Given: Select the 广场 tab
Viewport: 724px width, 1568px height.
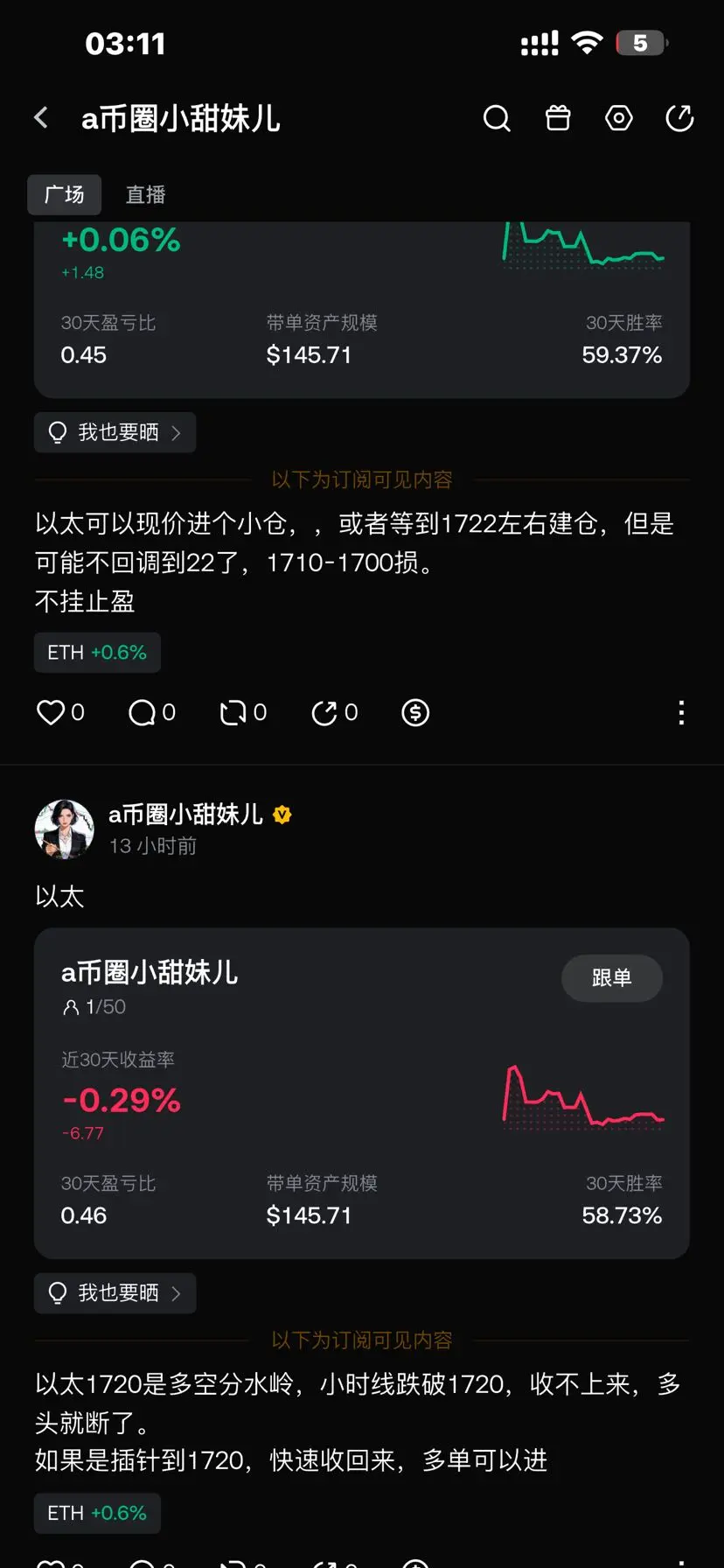Looking at the screenshot, I should (x=65, y=194).
